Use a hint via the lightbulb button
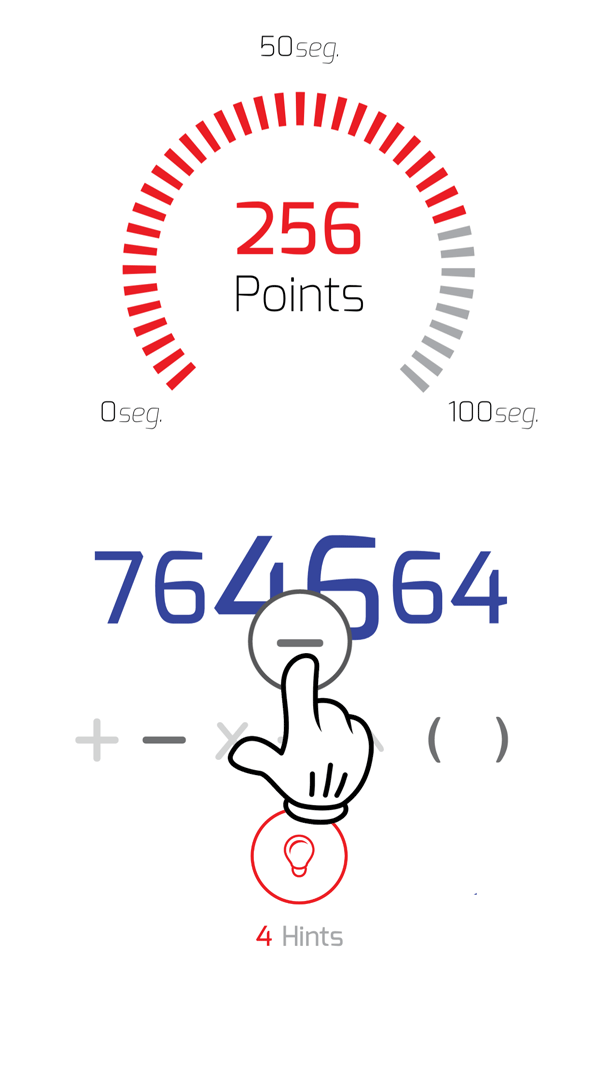Image resolution: width=600 pixels, height=1067 pixels. (299, 855)
